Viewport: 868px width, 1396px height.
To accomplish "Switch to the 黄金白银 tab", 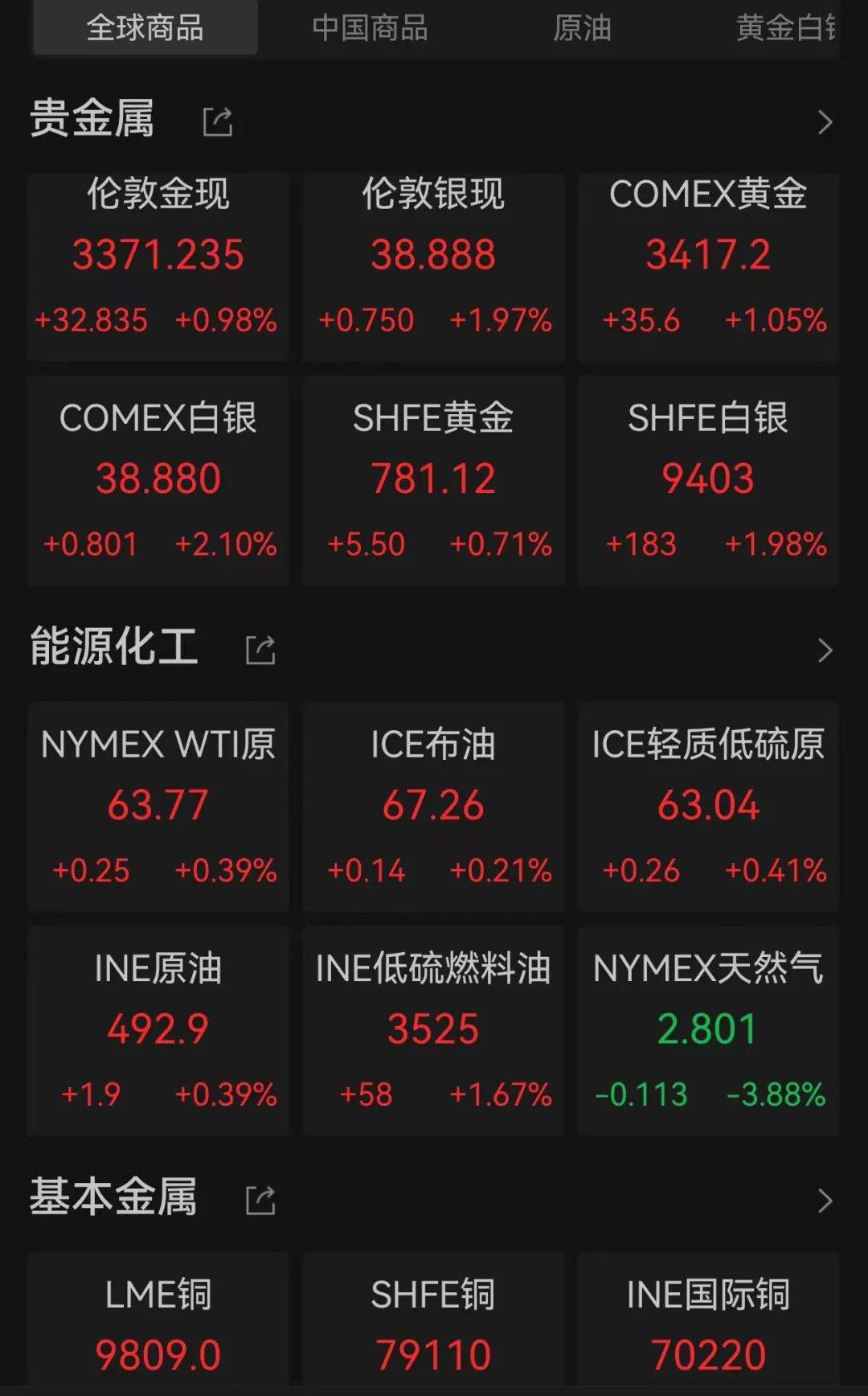I will coord(786,28).
